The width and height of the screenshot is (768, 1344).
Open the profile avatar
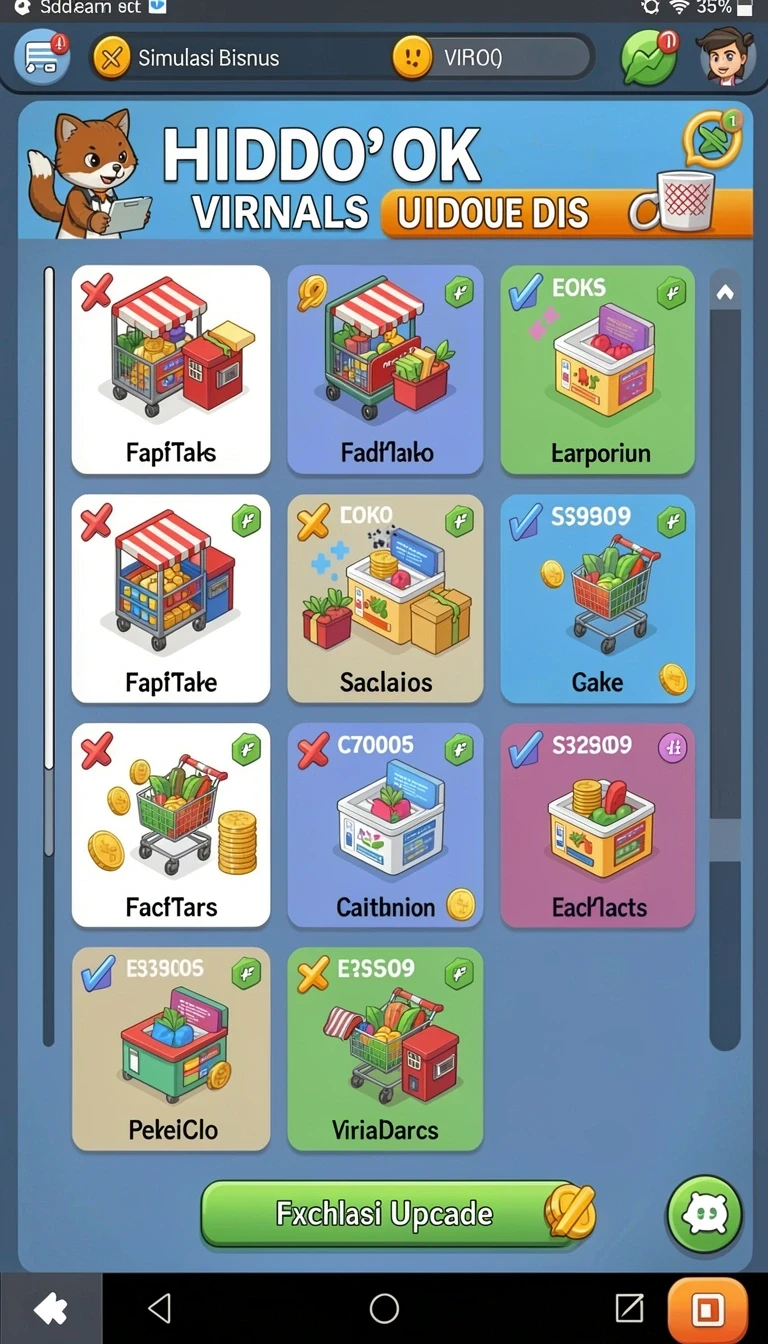[727, 57]
